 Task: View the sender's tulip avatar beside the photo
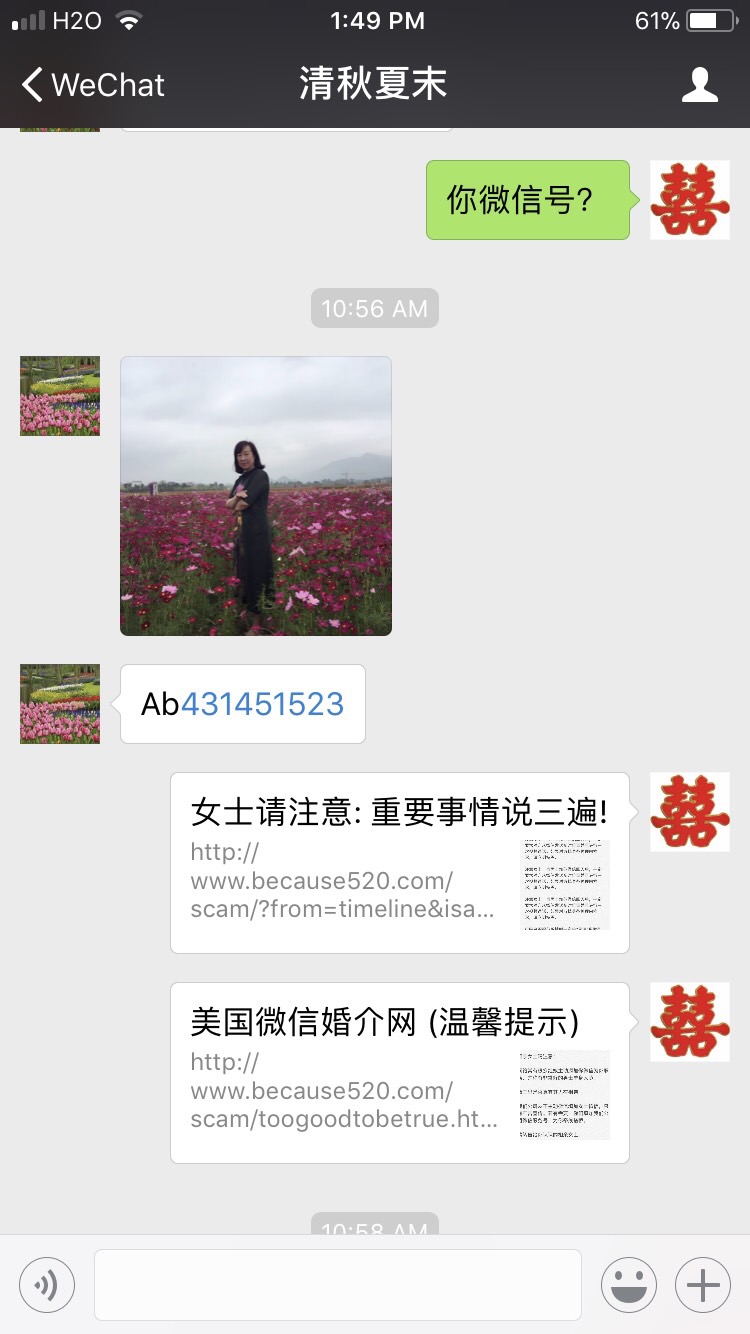point(60,396)
